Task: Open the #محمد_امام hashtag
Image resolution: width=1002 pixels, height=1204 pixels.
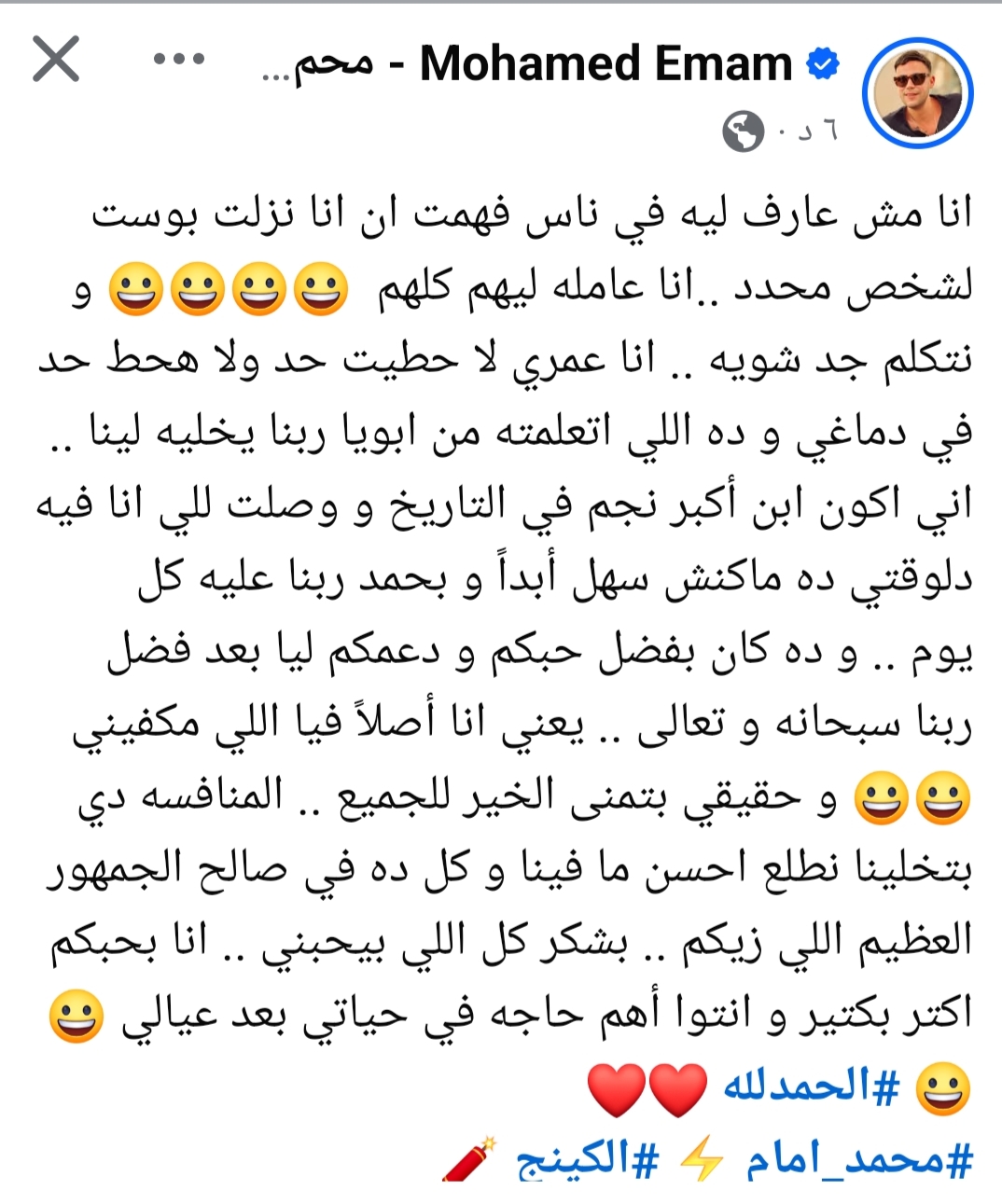Action: [857, 1160]
